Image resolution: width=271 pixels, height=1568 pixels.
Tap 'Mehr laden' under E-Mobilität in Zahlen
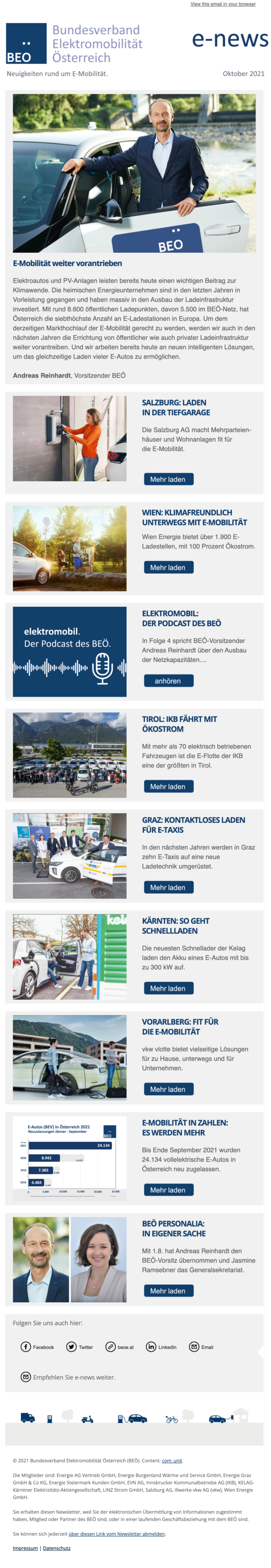[168, 1190]
